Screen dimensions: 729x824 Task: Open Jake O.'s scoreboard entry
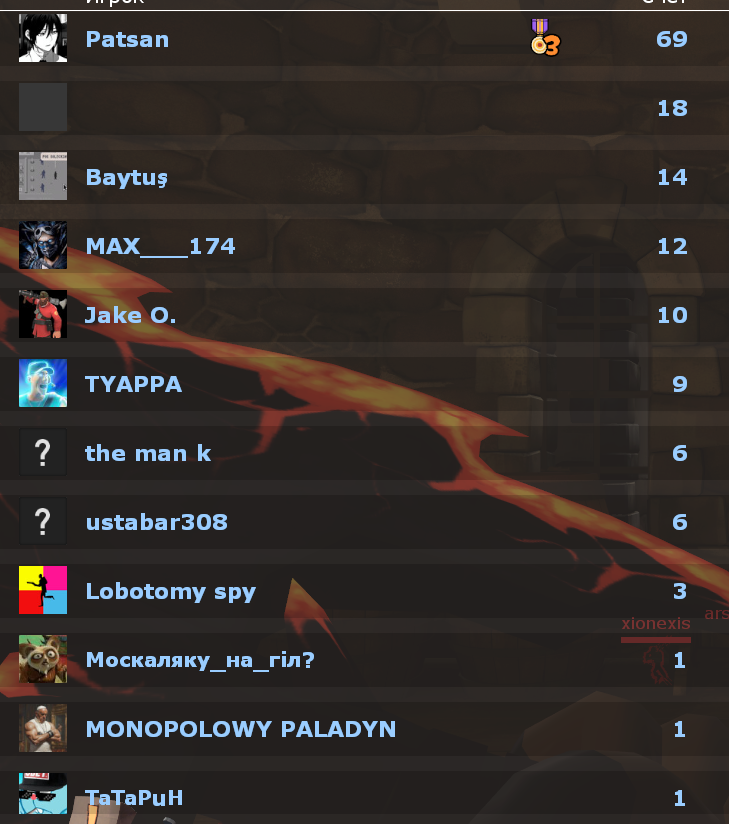point(130,316)
